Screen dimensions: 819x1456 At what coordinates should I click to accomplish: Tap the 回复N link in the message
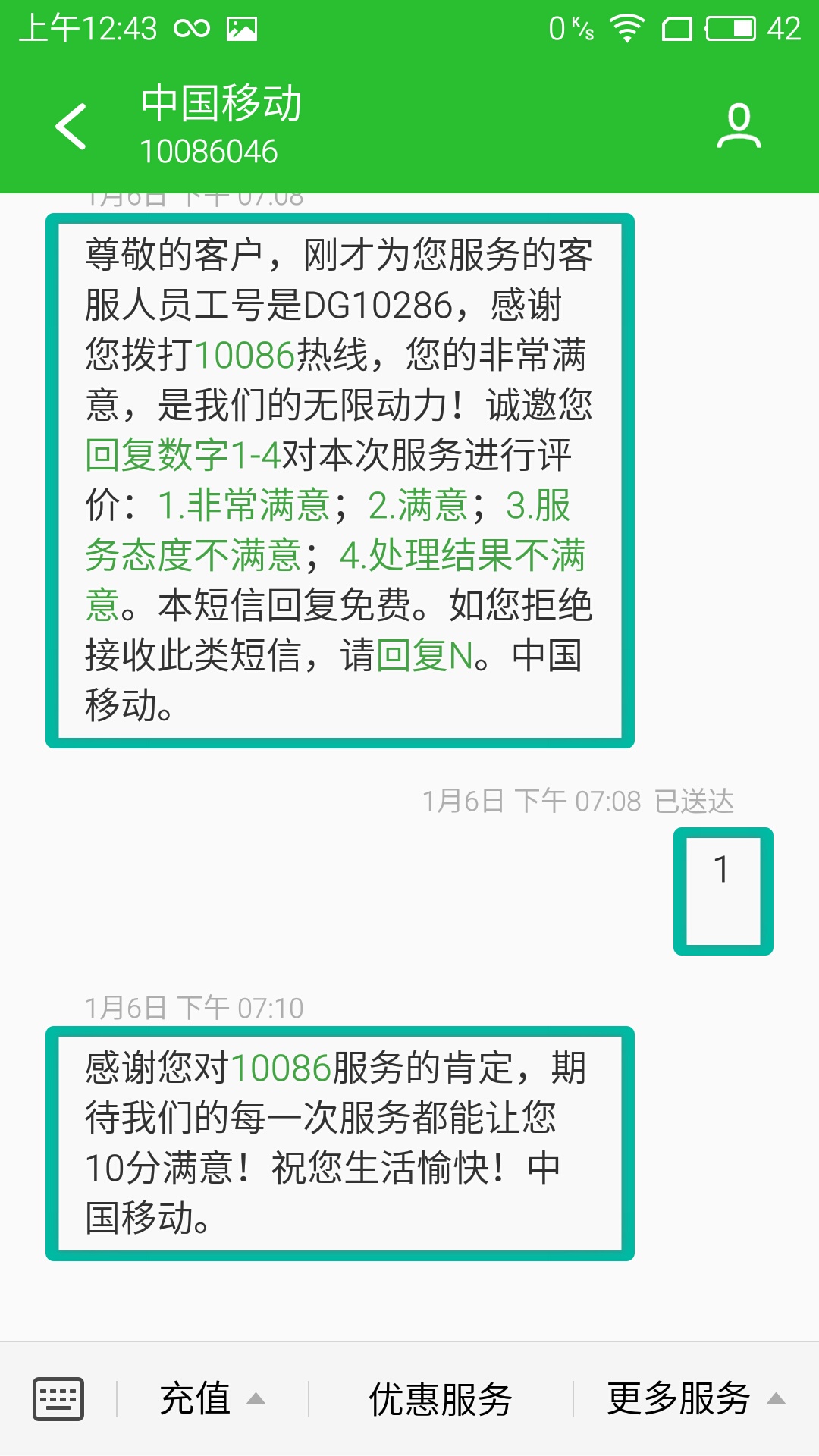point(425,655)
